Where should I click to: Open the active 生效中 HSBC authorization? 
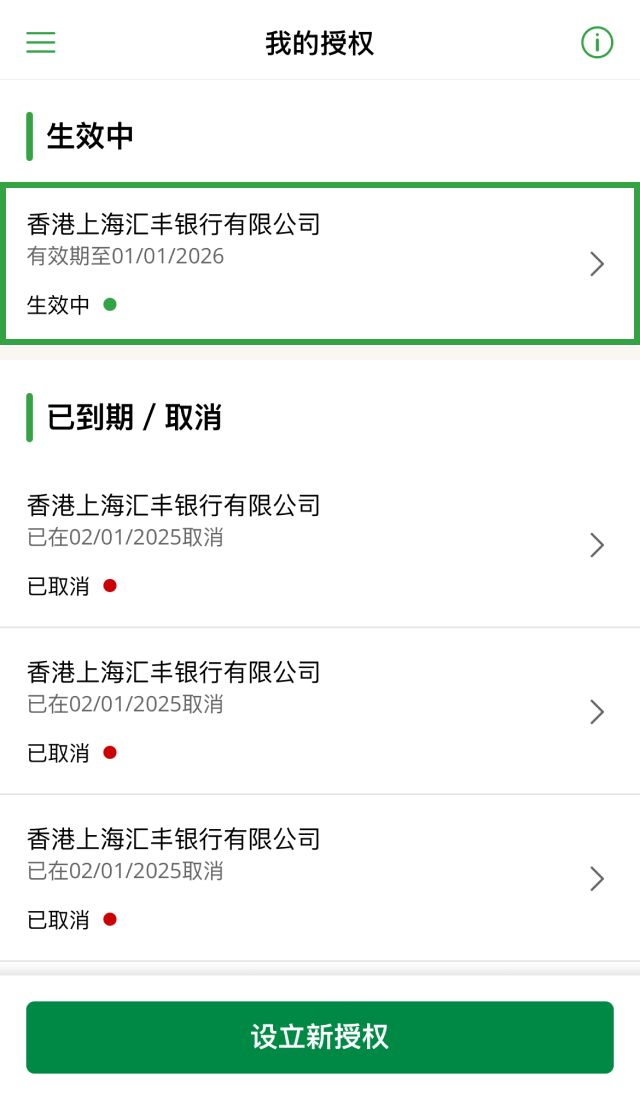(320, 263)
